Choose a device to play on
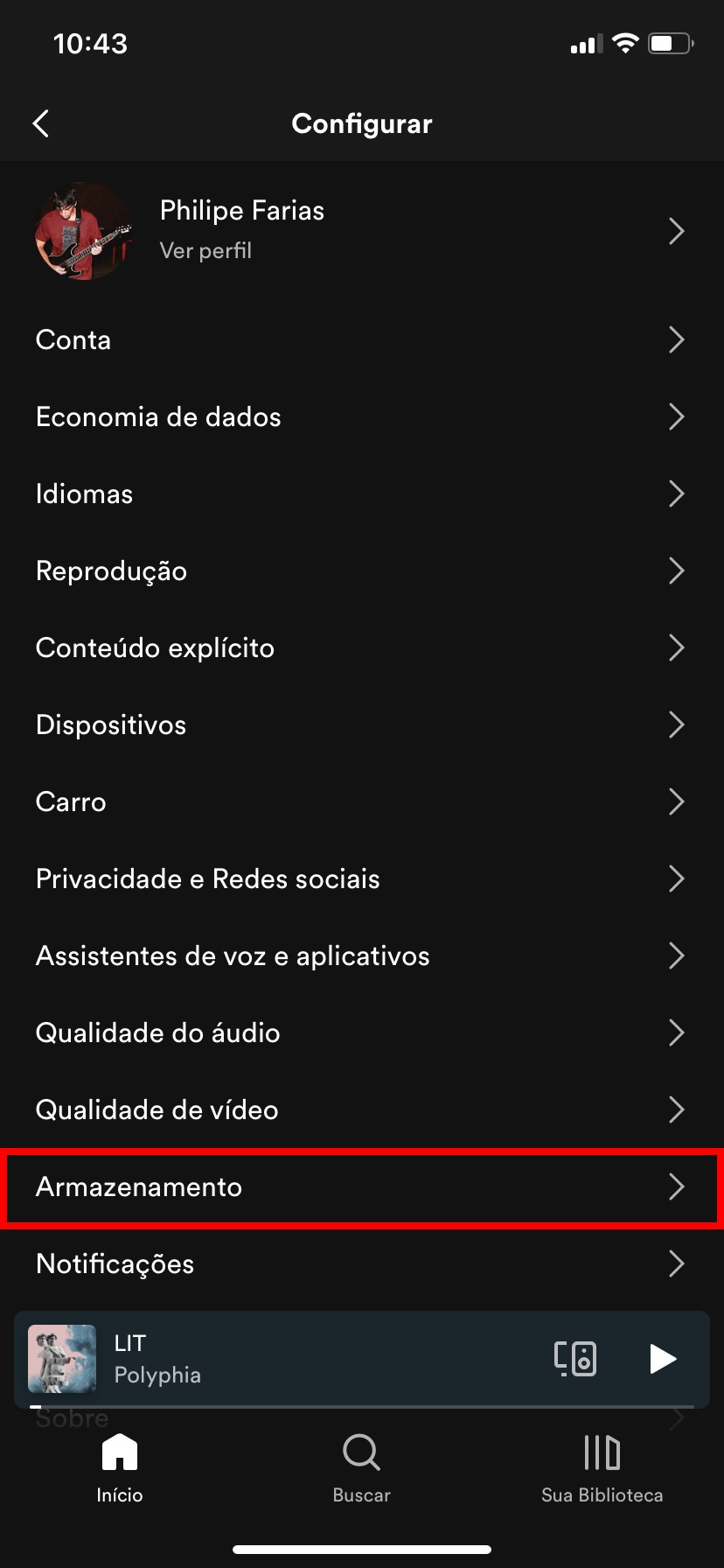Image resolution: width=724 pixels, height=1568 pixels. pos(575,1359)
